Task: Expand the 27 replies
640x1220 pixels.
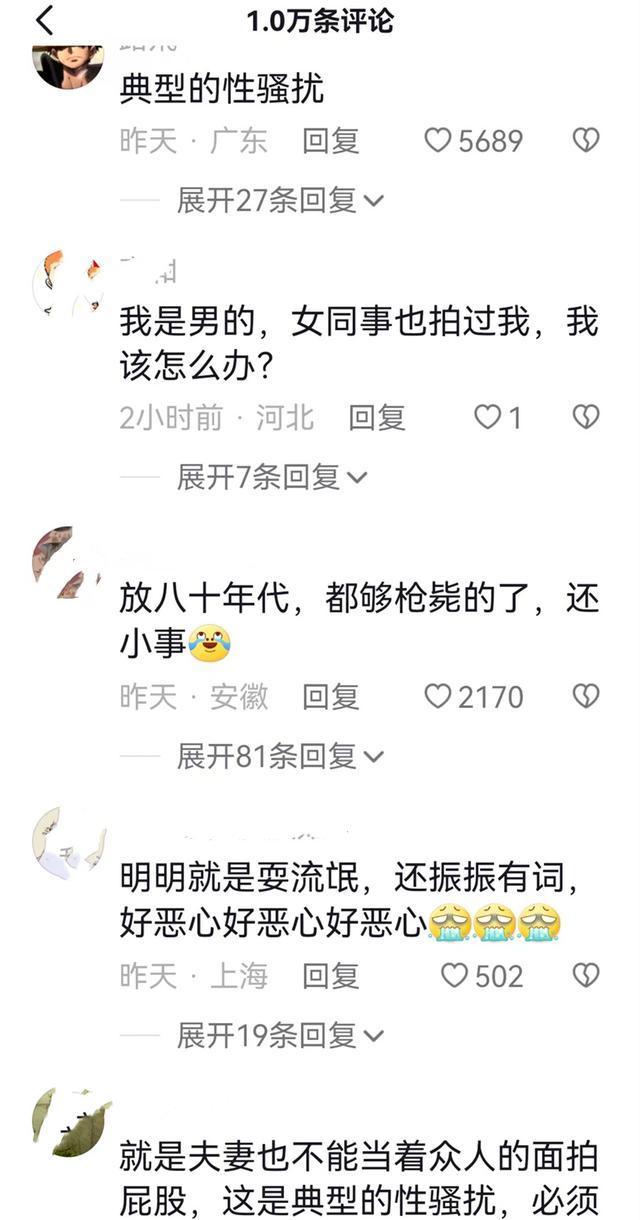Action: click(x=280, y=200)
